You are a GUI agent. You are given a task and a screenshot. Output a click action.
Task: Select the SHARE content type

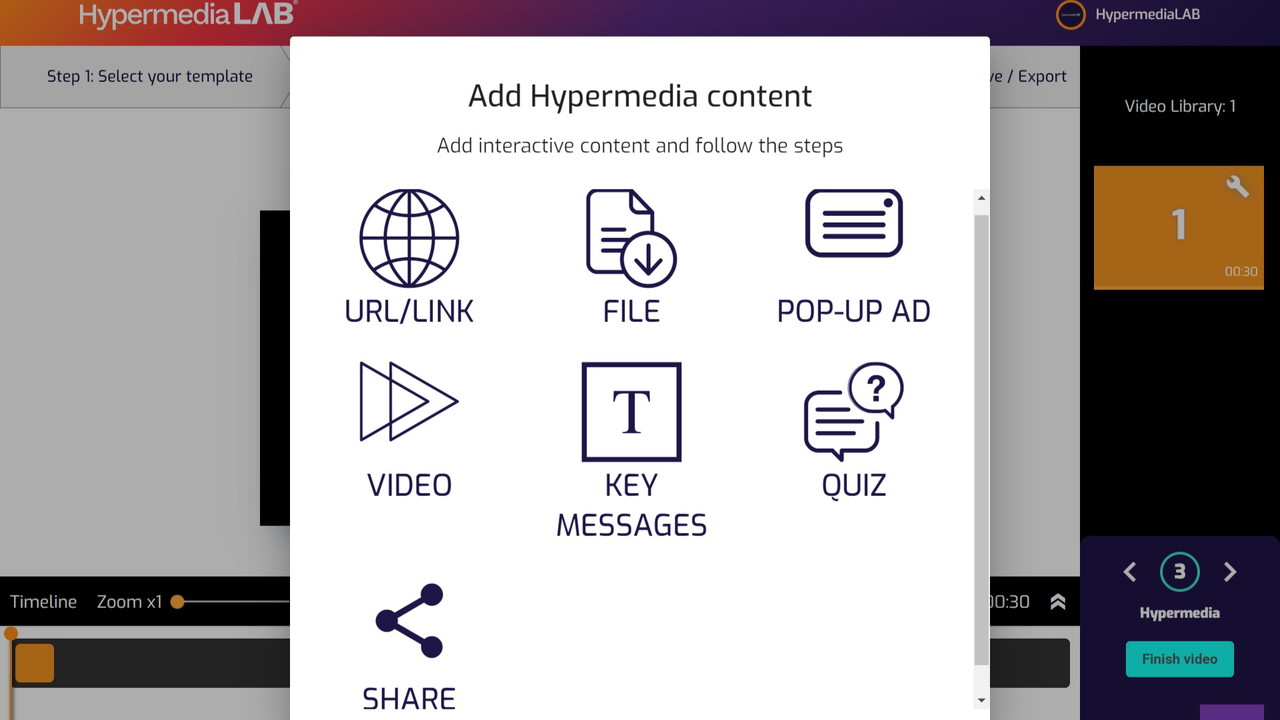(x=409, y=646)
